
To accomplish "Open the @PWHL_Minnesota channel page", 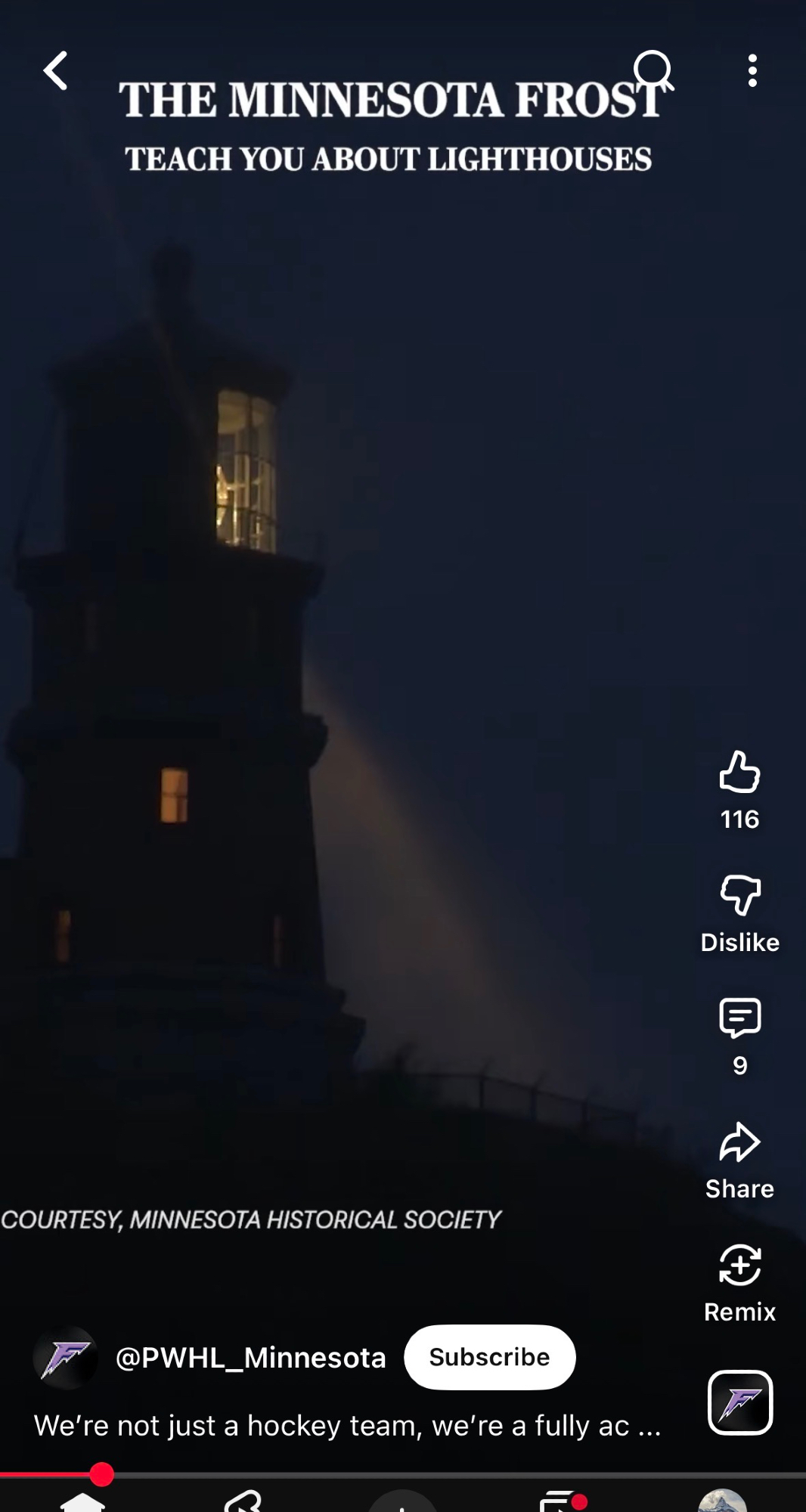I will click(x=250, y=1358).
